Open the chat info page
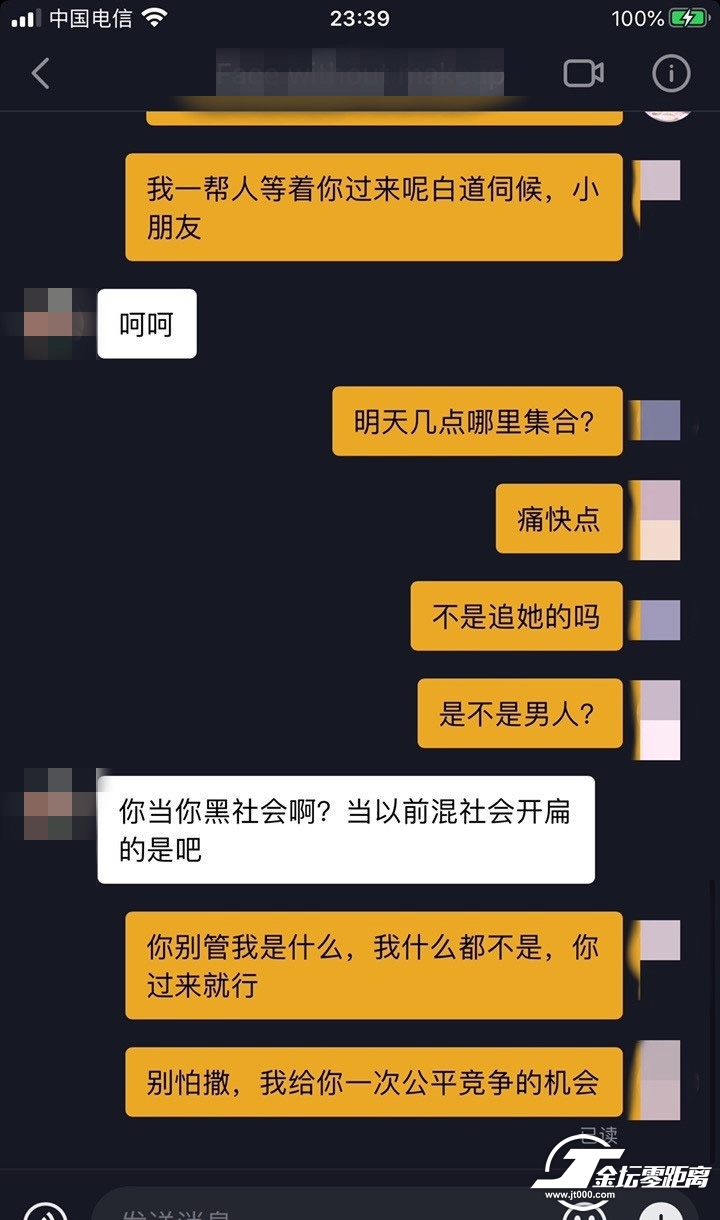Screen dimensions: 720x1220 671,73
